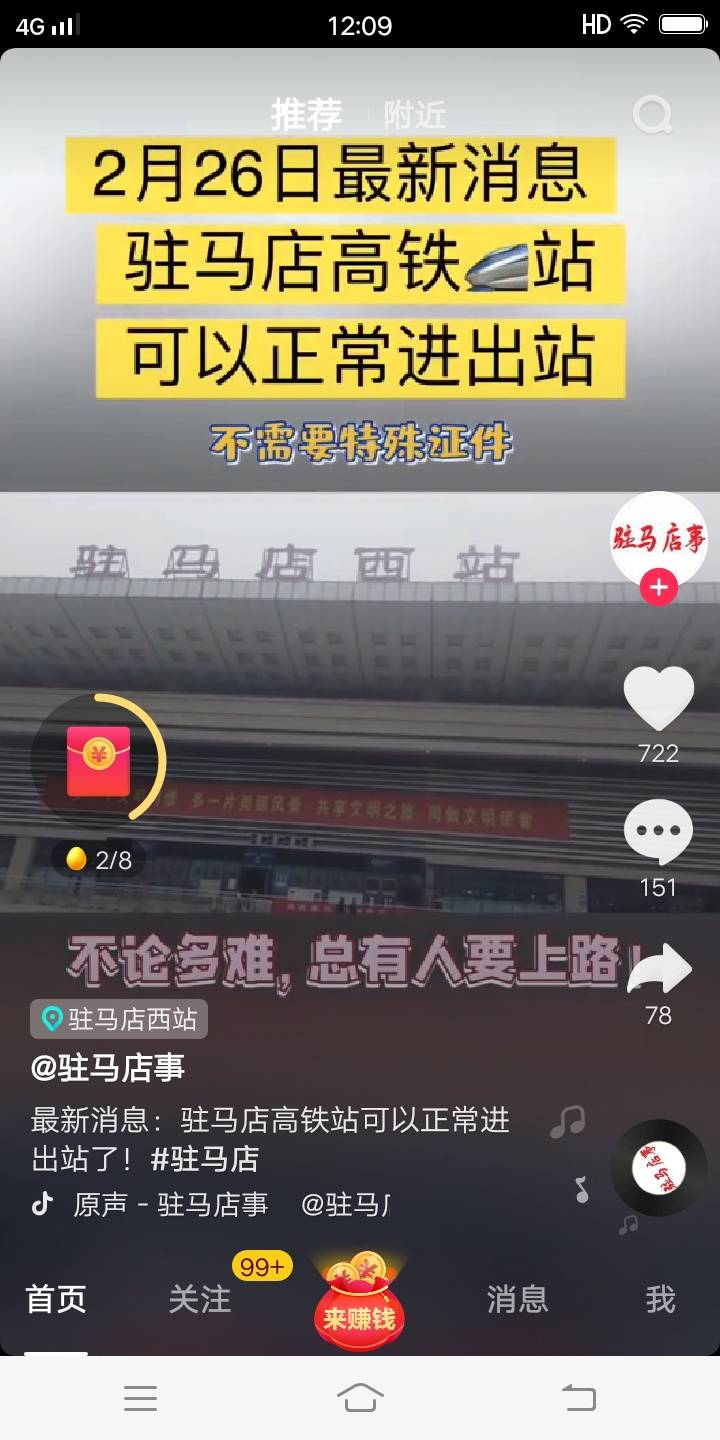Open the 驻马店西站 location tag

(x=119, y=1019)
